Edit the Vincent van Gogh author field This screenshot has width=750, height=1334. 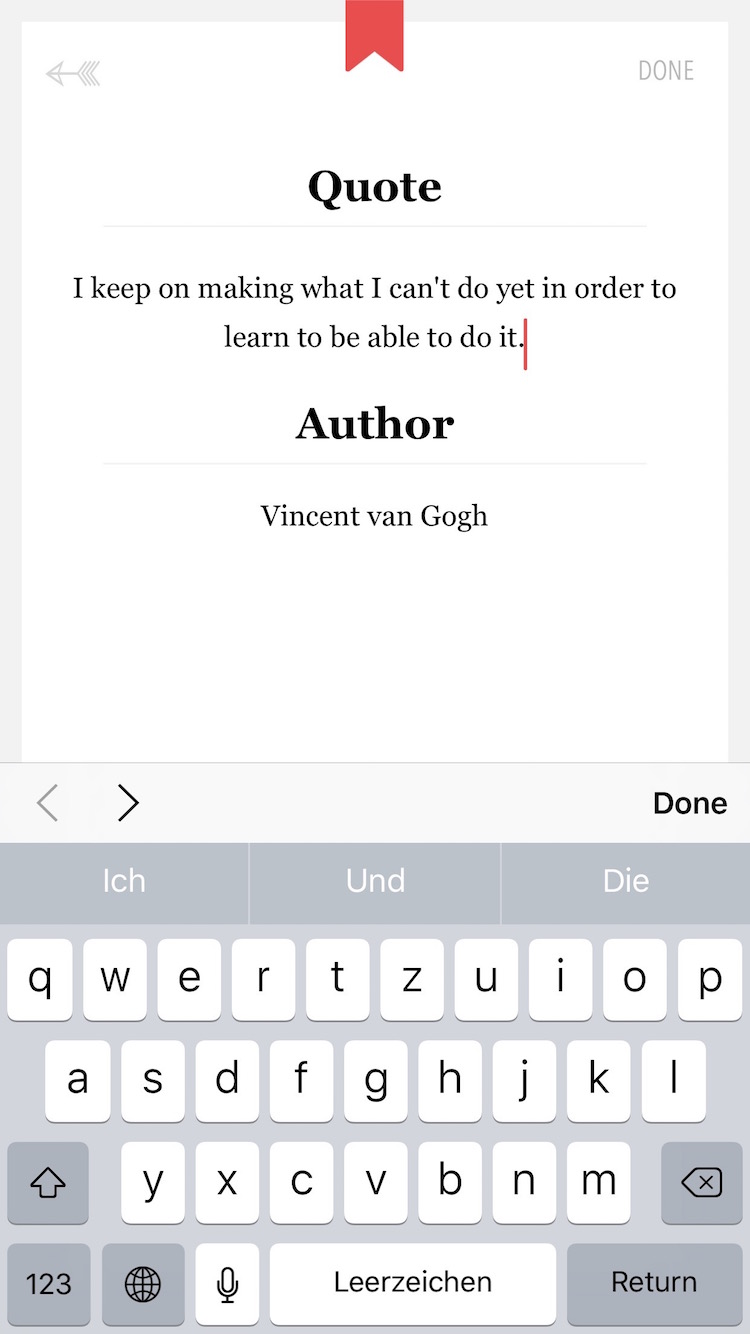click(x=375, y=516)
